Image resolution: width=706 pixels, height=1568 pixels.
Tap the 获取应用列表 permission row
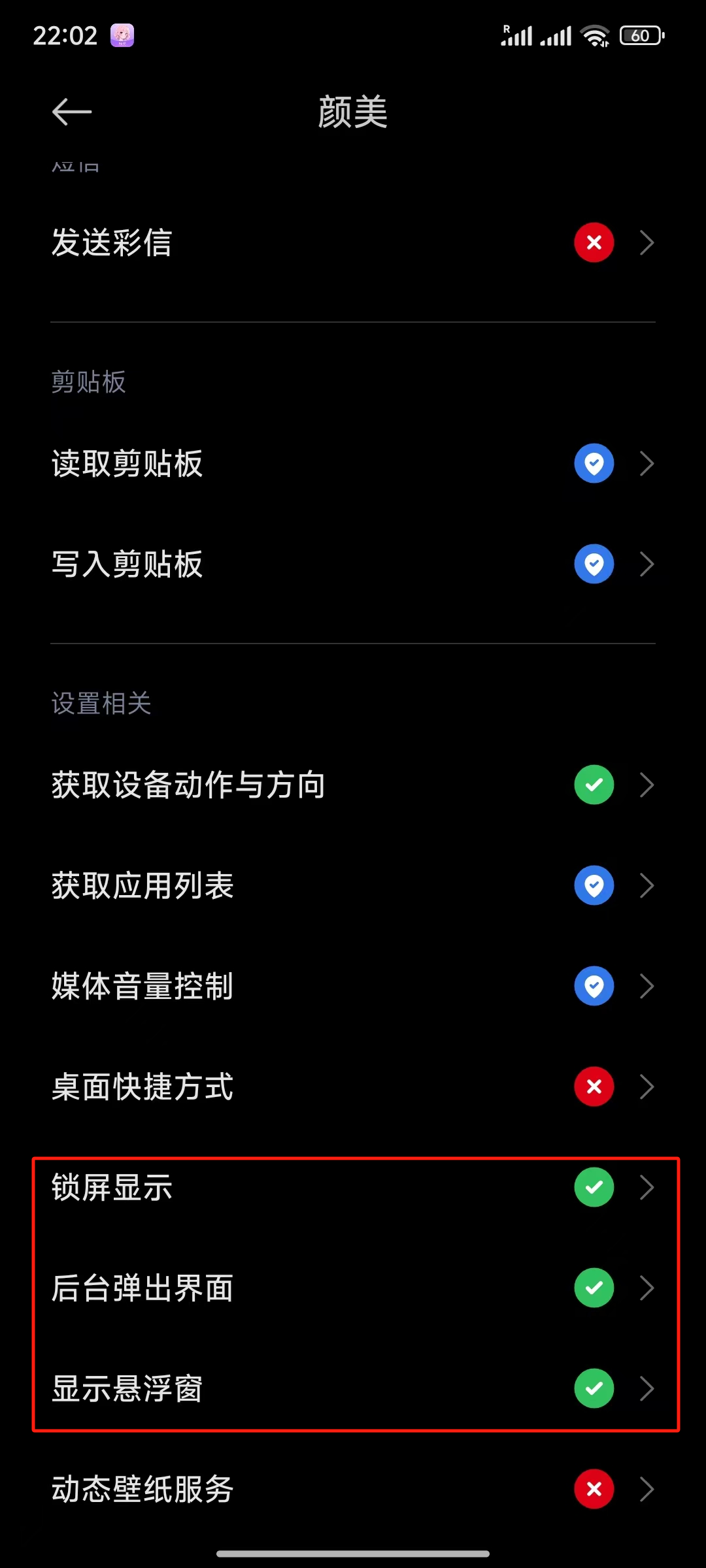353,886
